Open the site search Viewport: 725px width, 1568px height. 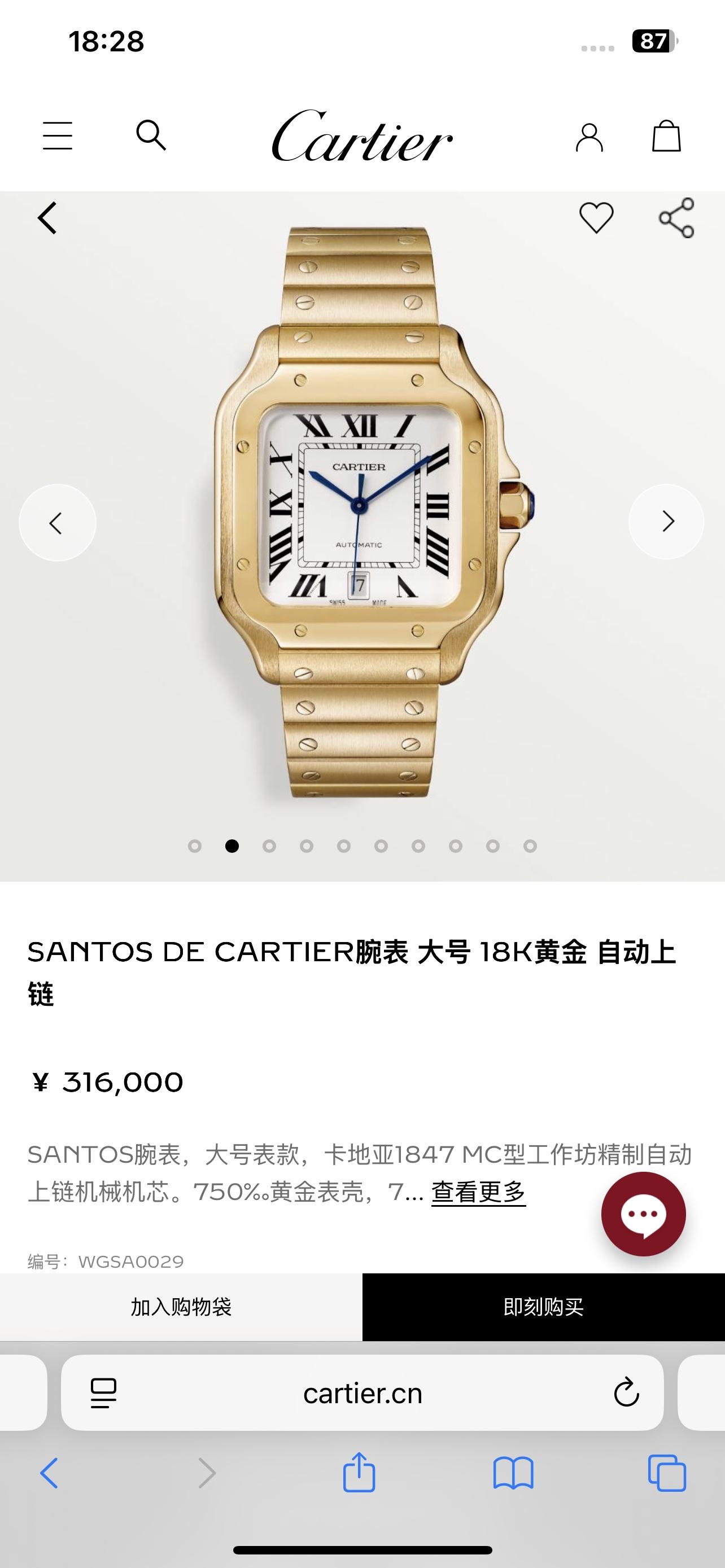click(151, 134)
